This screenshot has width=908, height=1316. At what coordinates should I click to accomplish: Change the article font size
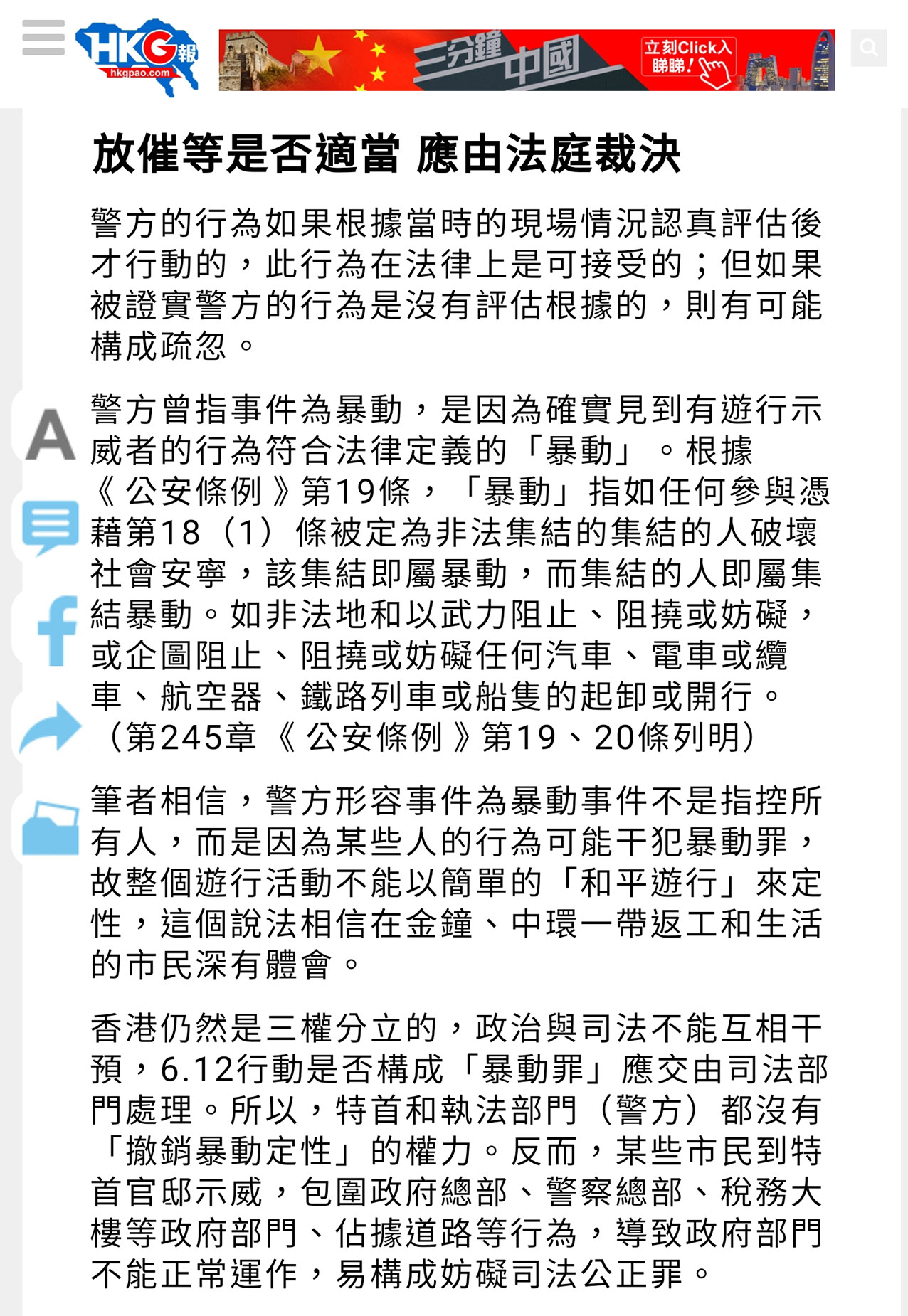[50, 434]
